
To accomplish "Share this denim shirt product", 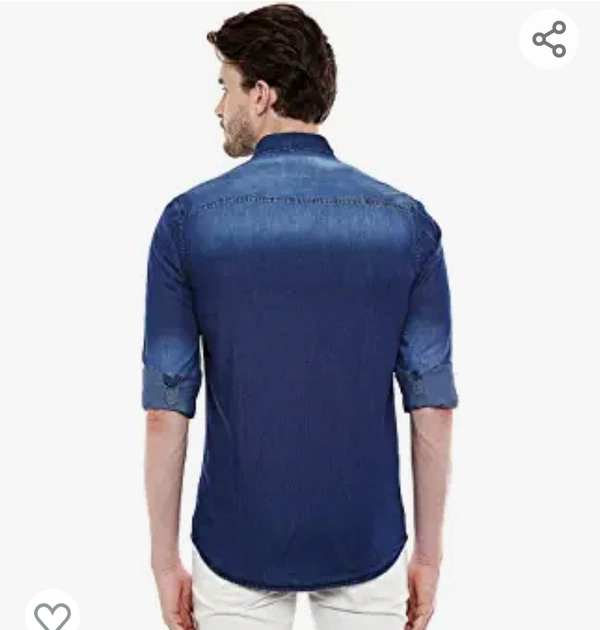I will 549,39.
